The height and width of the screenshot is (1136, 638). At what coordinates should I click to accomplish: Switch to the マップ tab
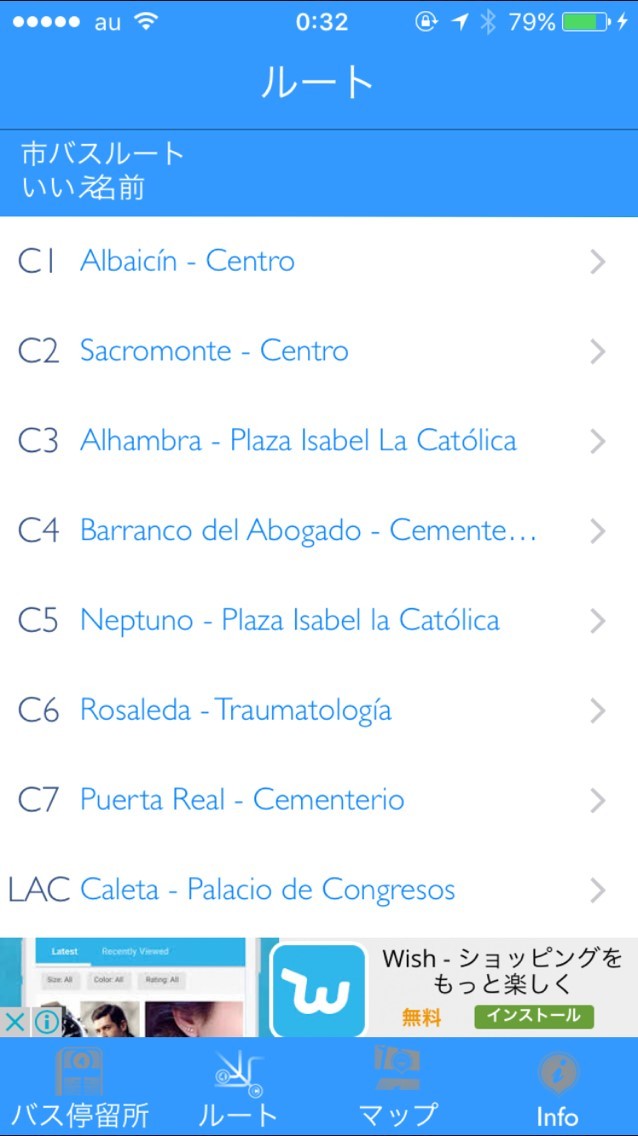pos(398,1088)
